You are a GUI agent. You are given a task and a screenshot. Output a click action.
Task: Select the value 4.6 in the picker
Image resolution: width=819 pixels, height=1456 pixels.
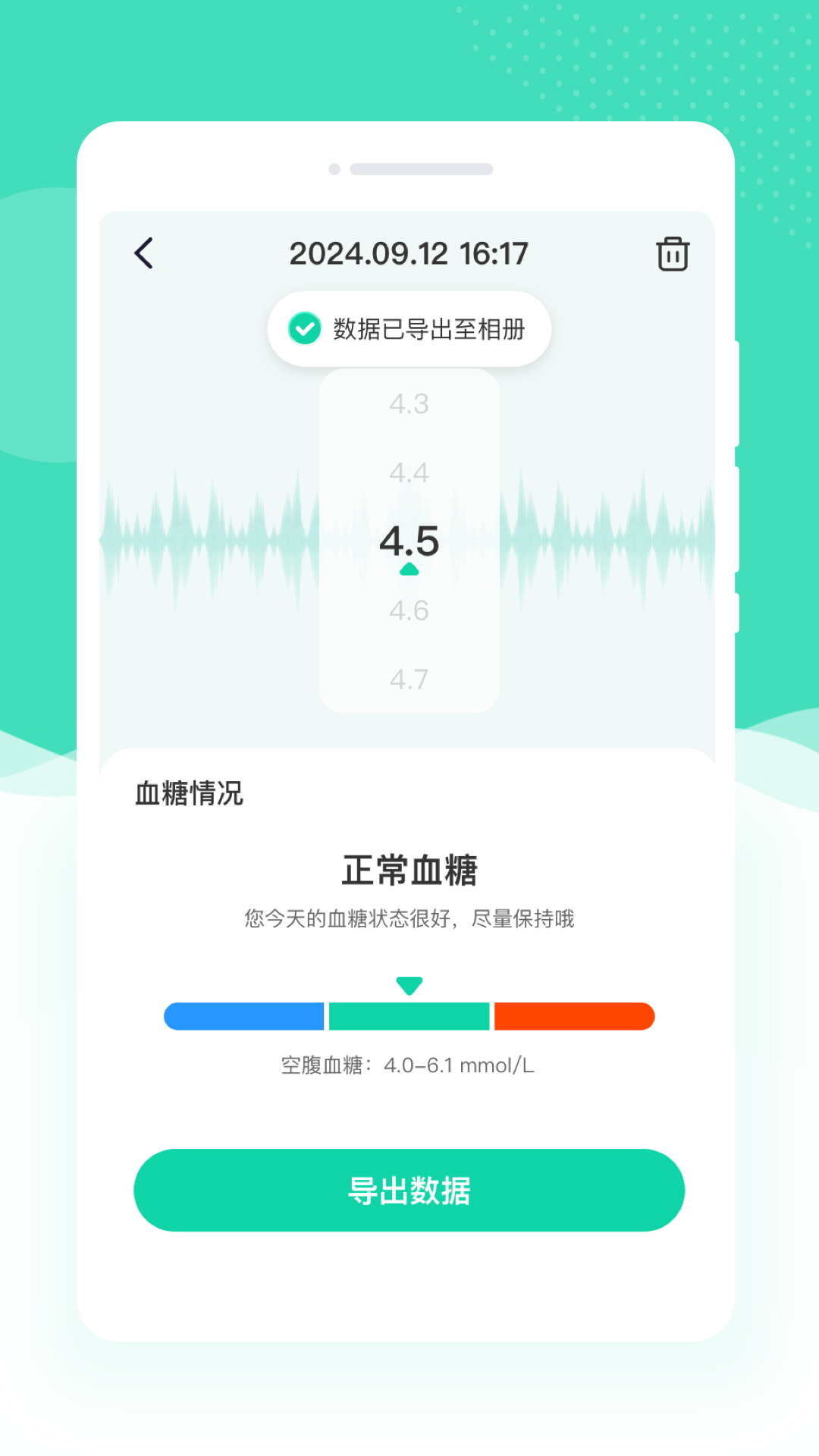coord(409,611)
